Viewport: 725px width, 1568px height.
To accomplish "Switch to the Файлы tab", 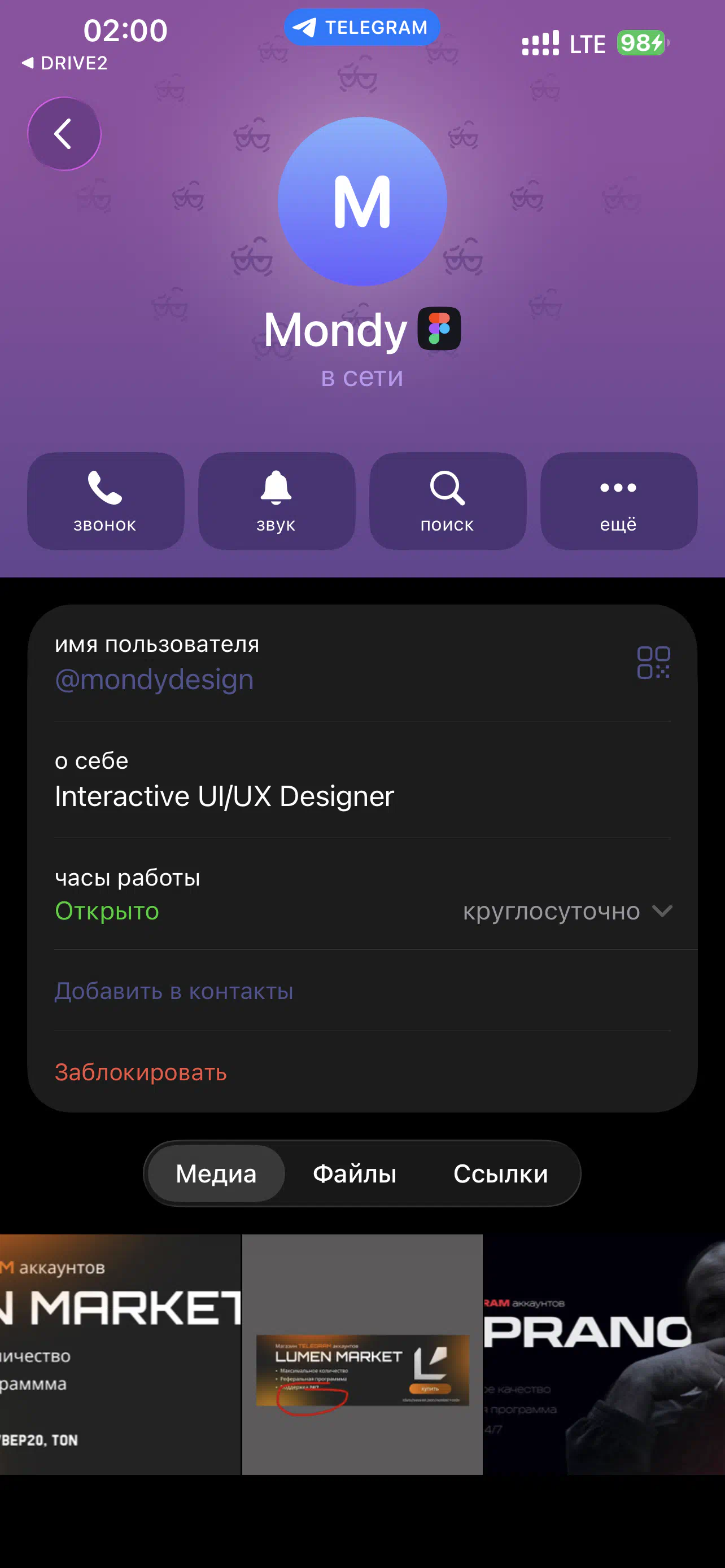I will click(x=354, y=1173).
